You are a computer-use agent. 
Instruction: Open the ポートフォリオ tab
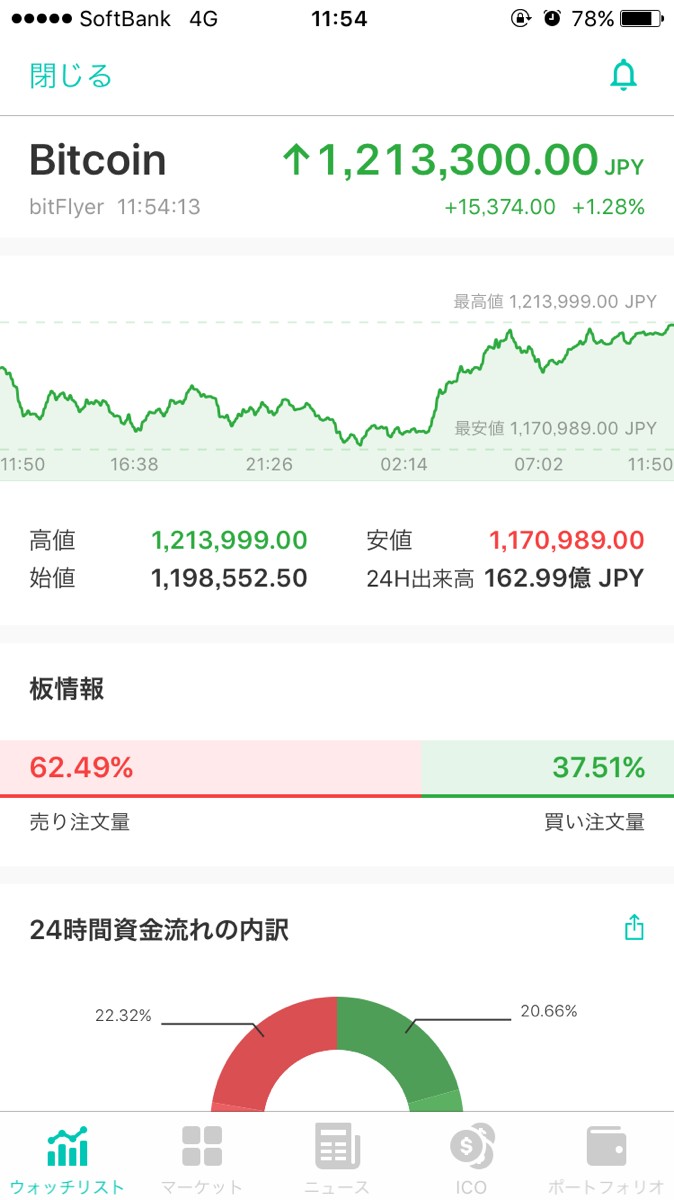click(606, 1160)
